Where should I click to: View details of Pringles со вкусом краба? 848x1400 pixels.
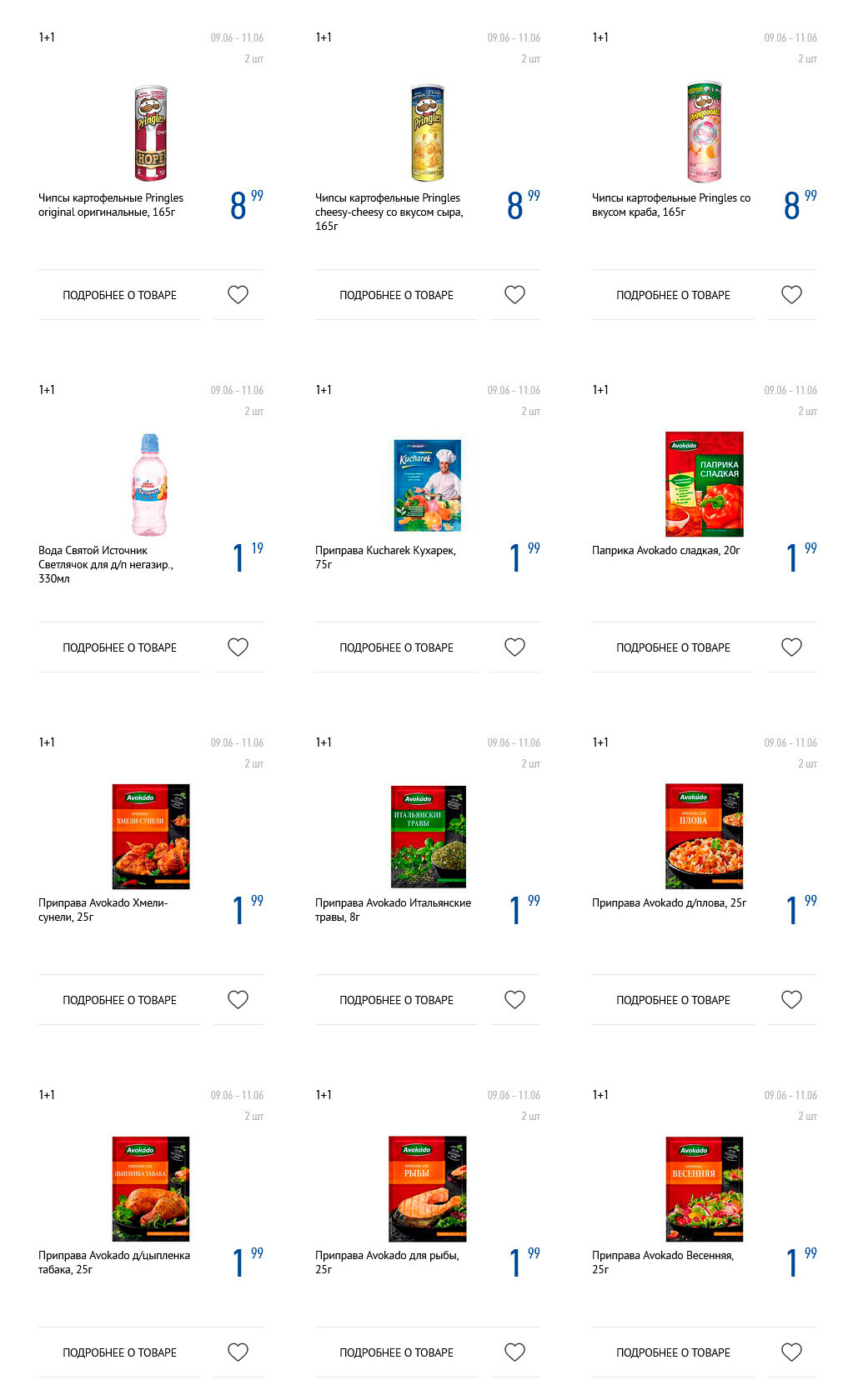[x=673, y=295]
